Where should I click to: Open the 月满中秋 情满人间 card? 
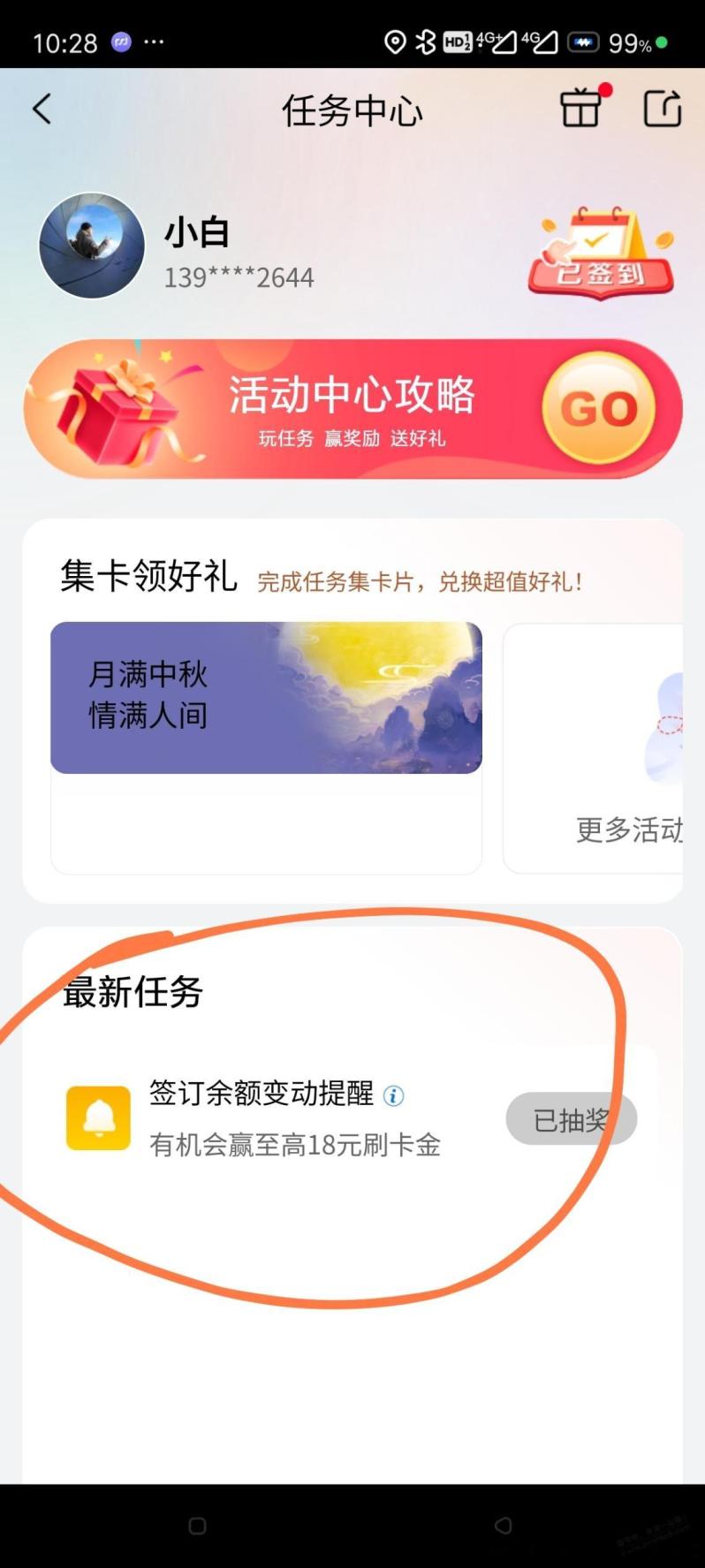tap(266, 747)
